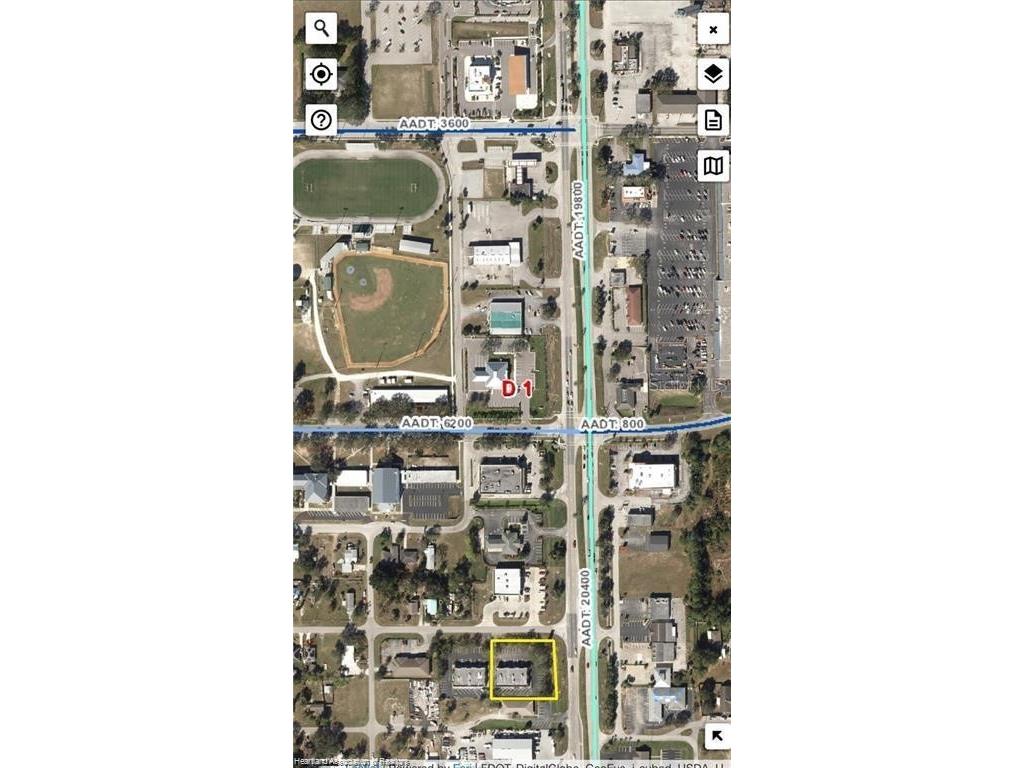Center the map on my location
Screen dimensions: 1024x768
point(321,74)
